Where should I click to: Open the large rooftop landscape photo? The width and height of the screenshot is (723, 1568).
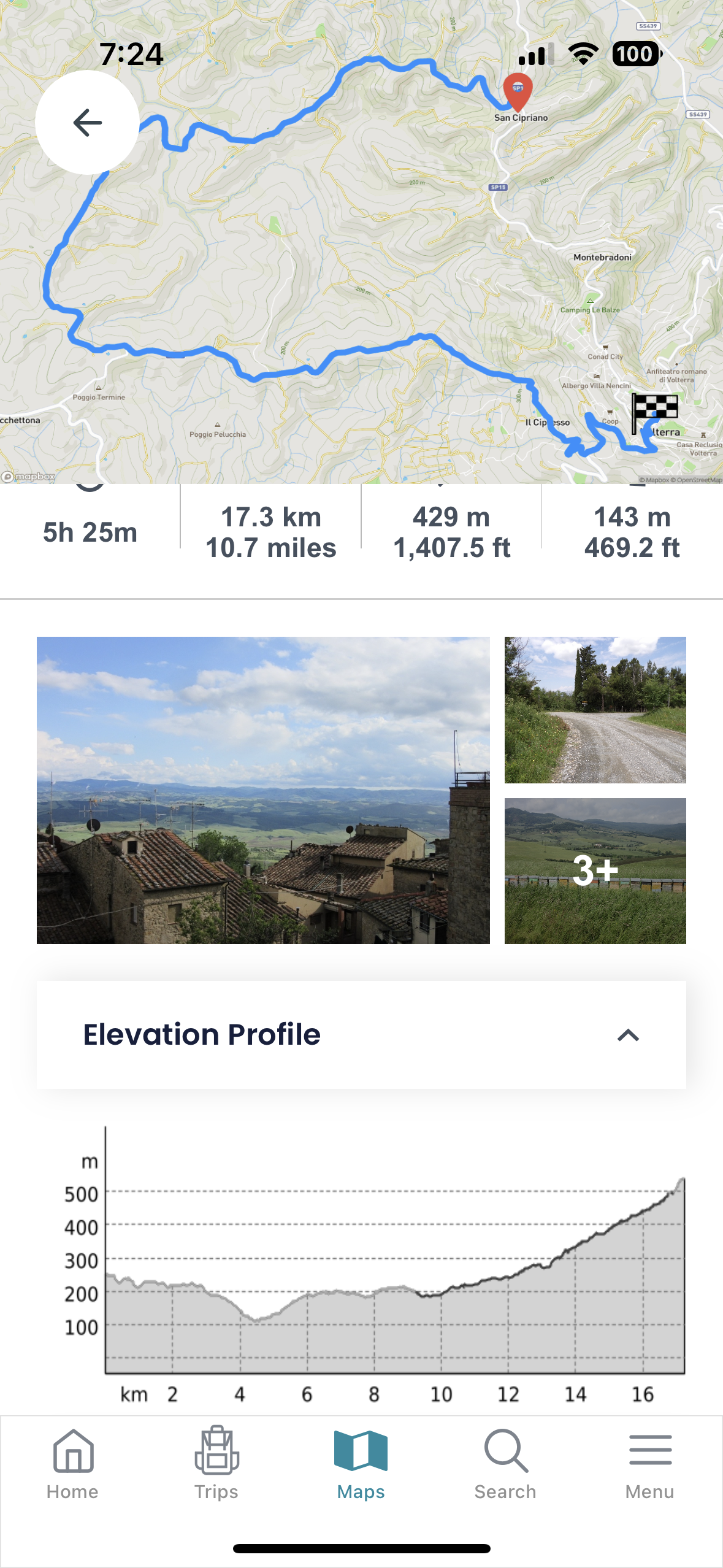pyautogui.click(x=263, y=790)
